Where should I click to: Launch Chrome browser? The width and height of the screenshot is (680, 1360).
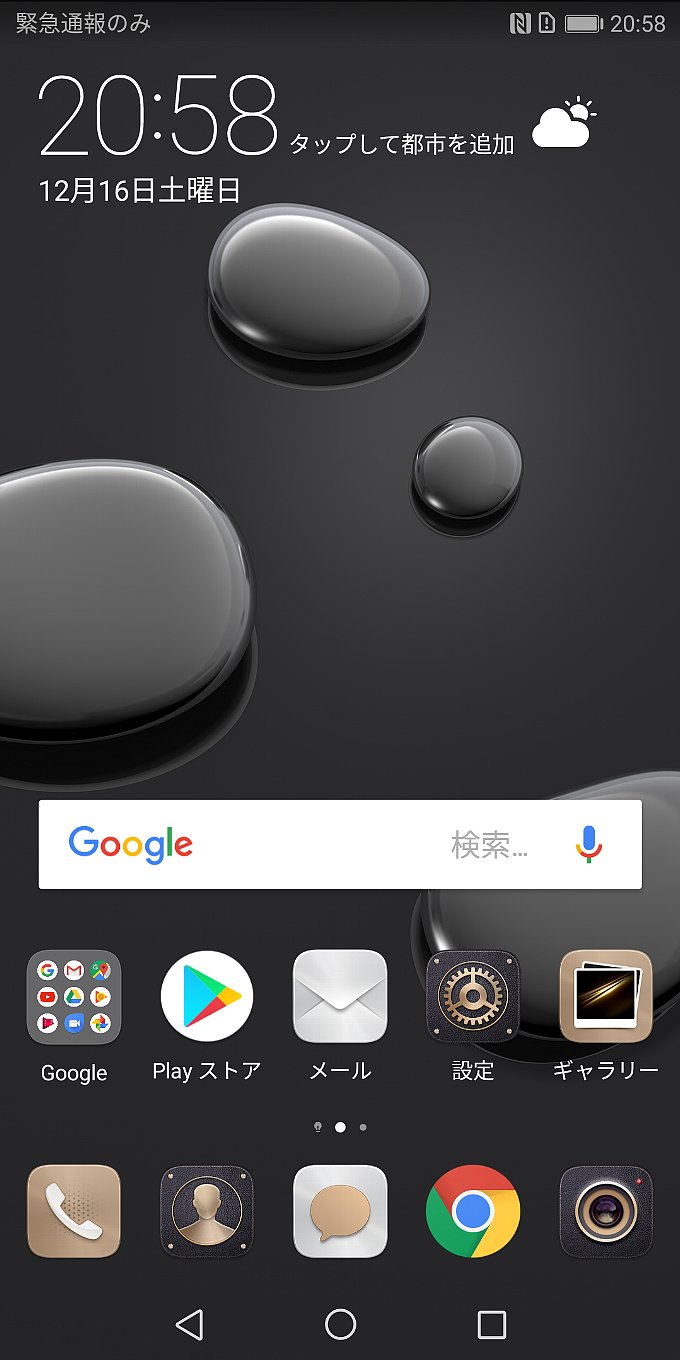click(473, 1211)
